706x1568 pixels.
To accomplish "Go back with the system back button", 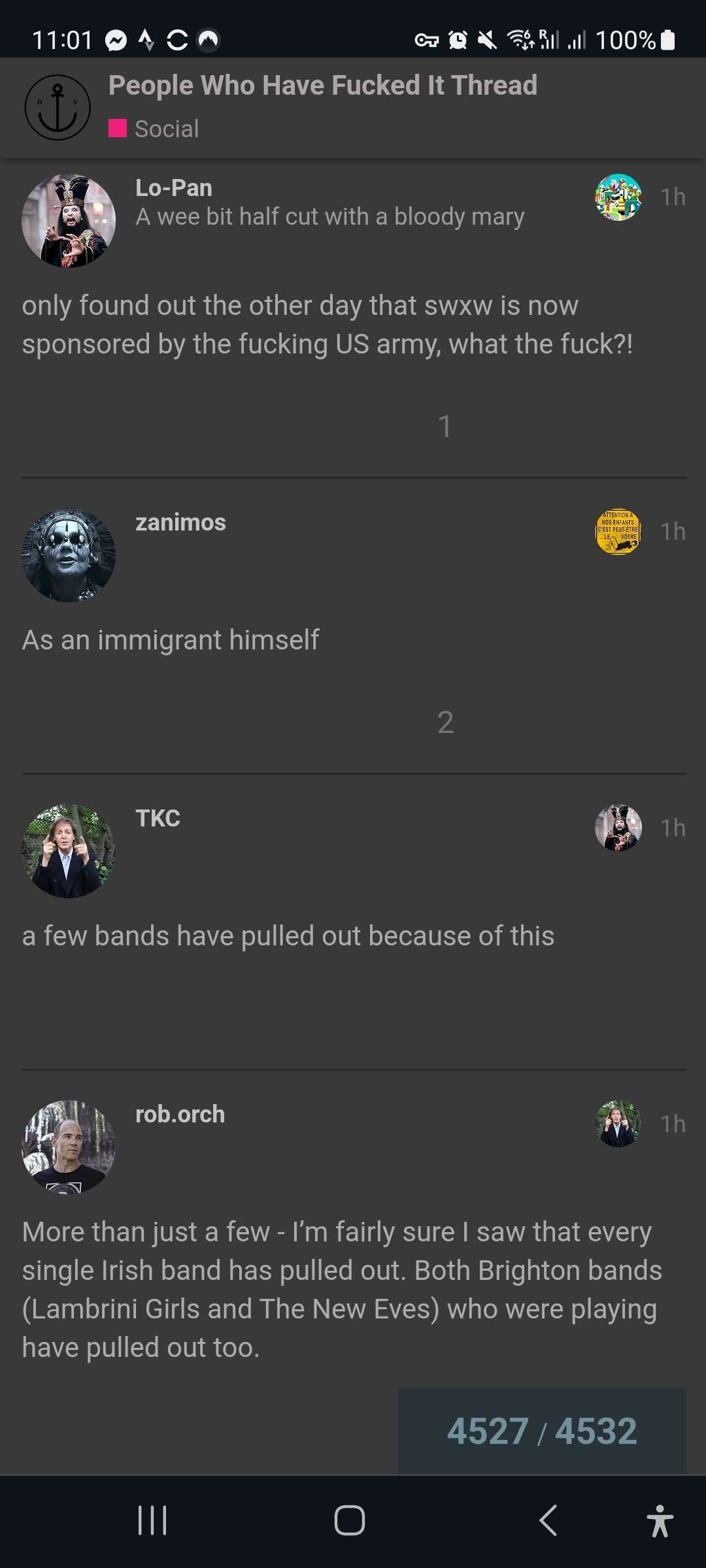I will (548, 1520).
